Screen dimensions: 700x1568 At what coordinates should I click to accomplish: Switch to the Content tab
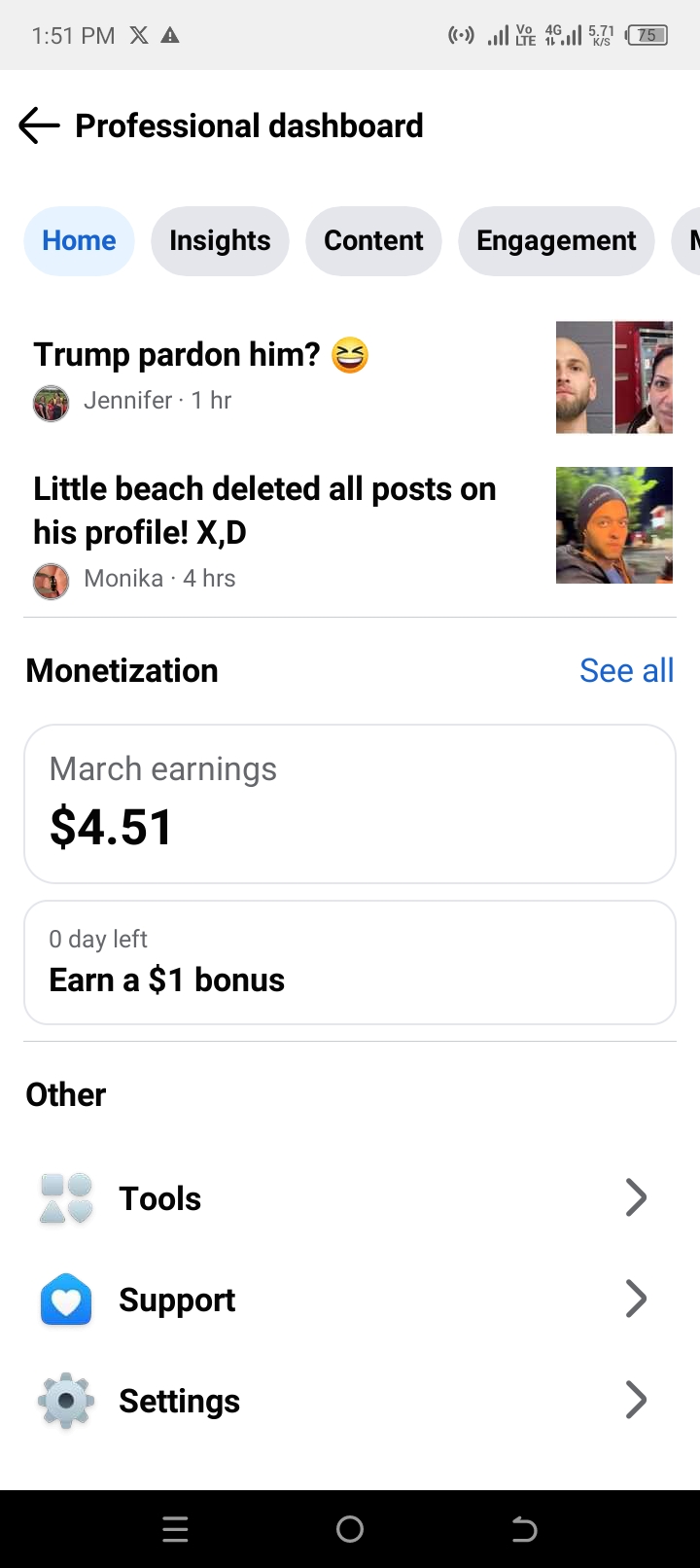pos(373,240)
